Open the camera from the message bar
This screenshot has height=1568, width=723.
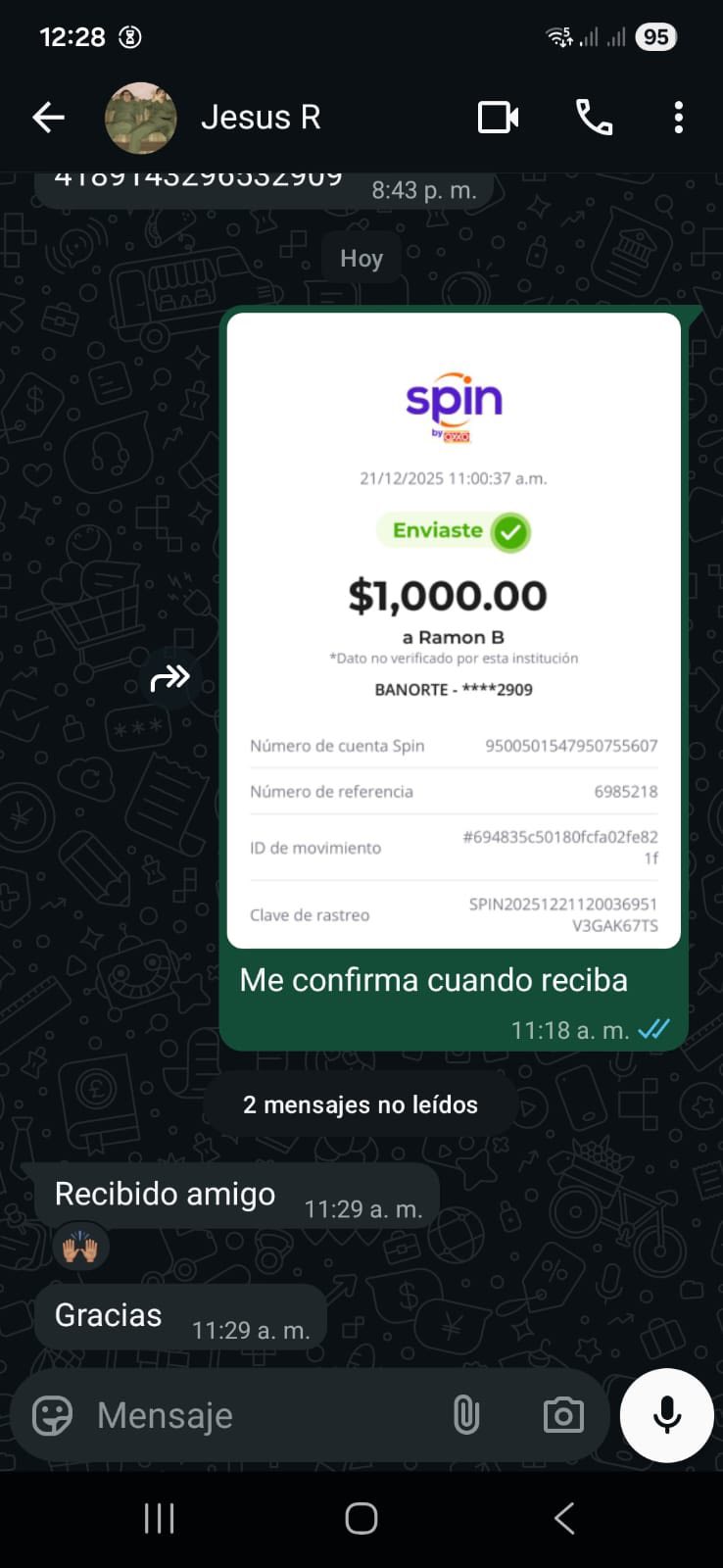(563, 1415)
